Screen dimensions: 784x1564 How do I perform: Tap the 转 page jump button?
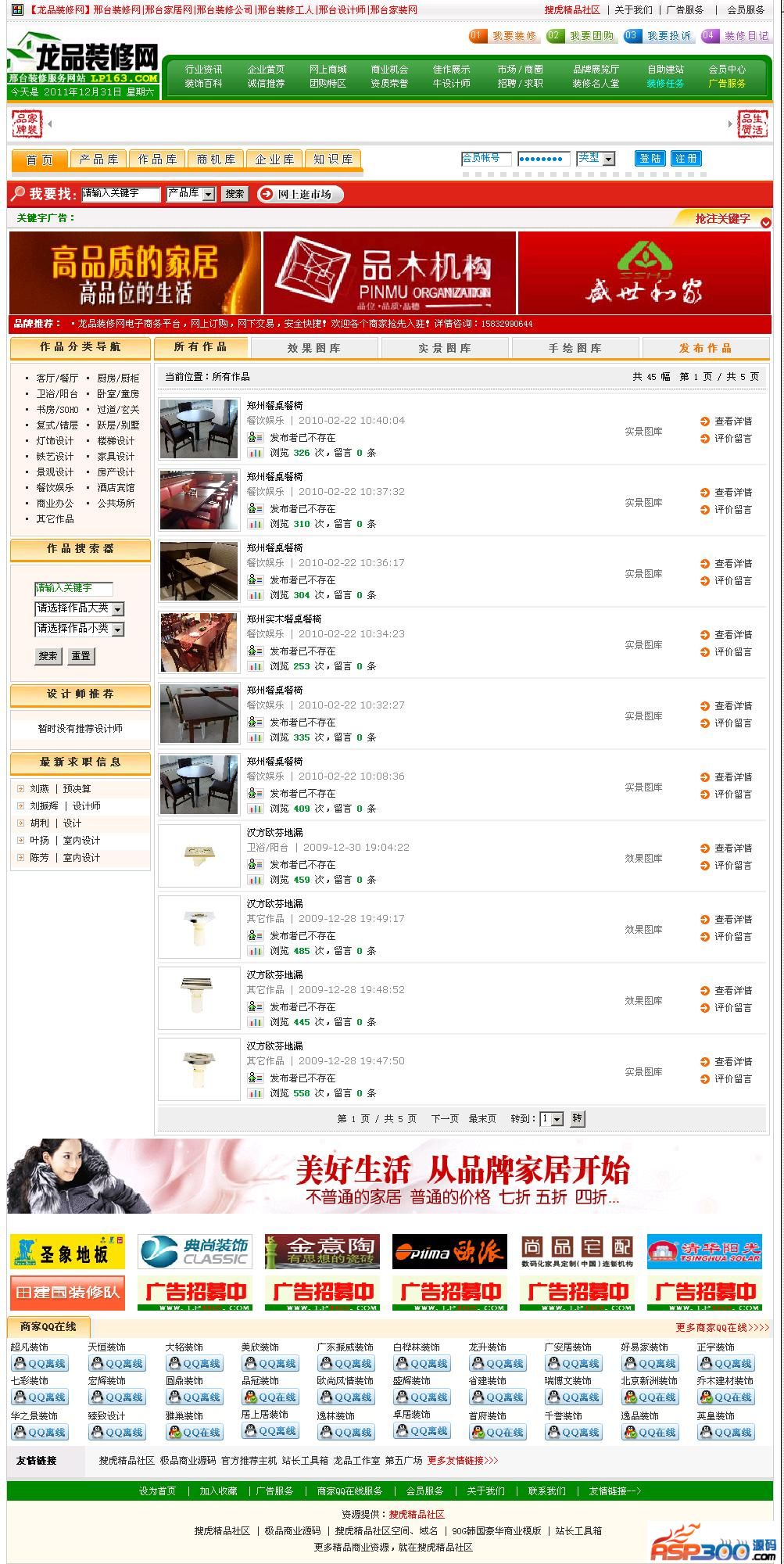point(577,1119)
